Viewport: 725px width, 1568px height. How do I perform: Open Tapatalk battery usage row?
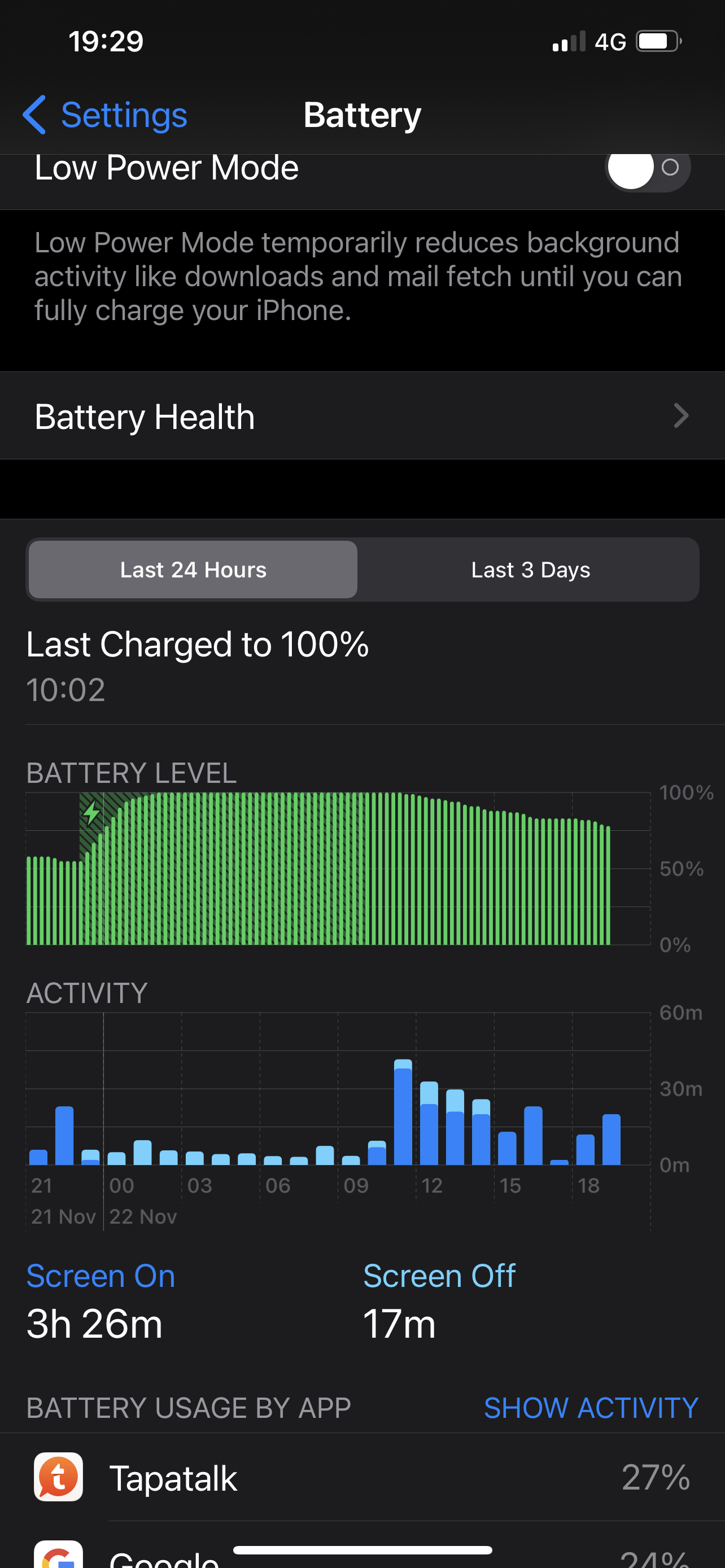pos(362,1477)
